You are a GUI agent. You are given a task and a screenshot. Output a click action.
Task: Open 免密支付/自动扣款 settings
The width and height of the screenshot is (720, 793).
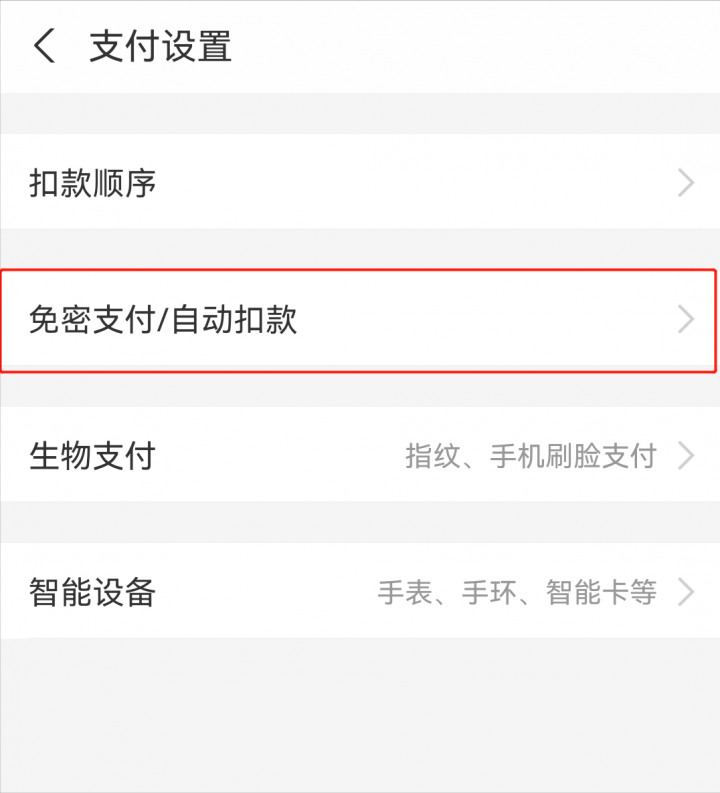pos(360,320)
